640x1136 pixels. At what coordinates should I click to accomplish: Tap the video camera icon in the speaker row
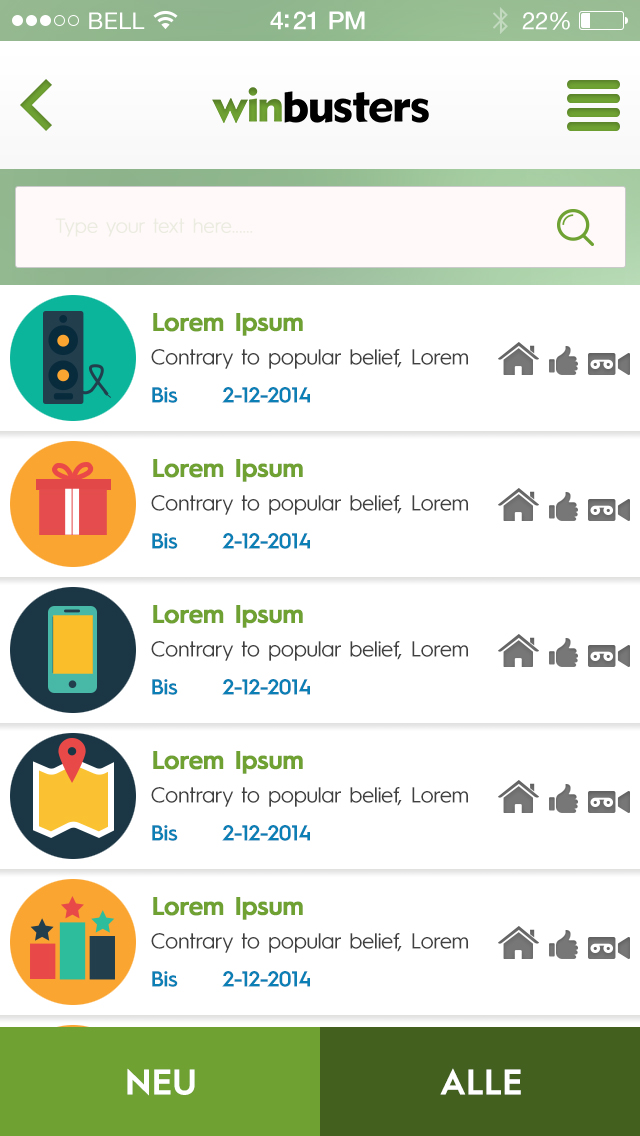(608, 364)
